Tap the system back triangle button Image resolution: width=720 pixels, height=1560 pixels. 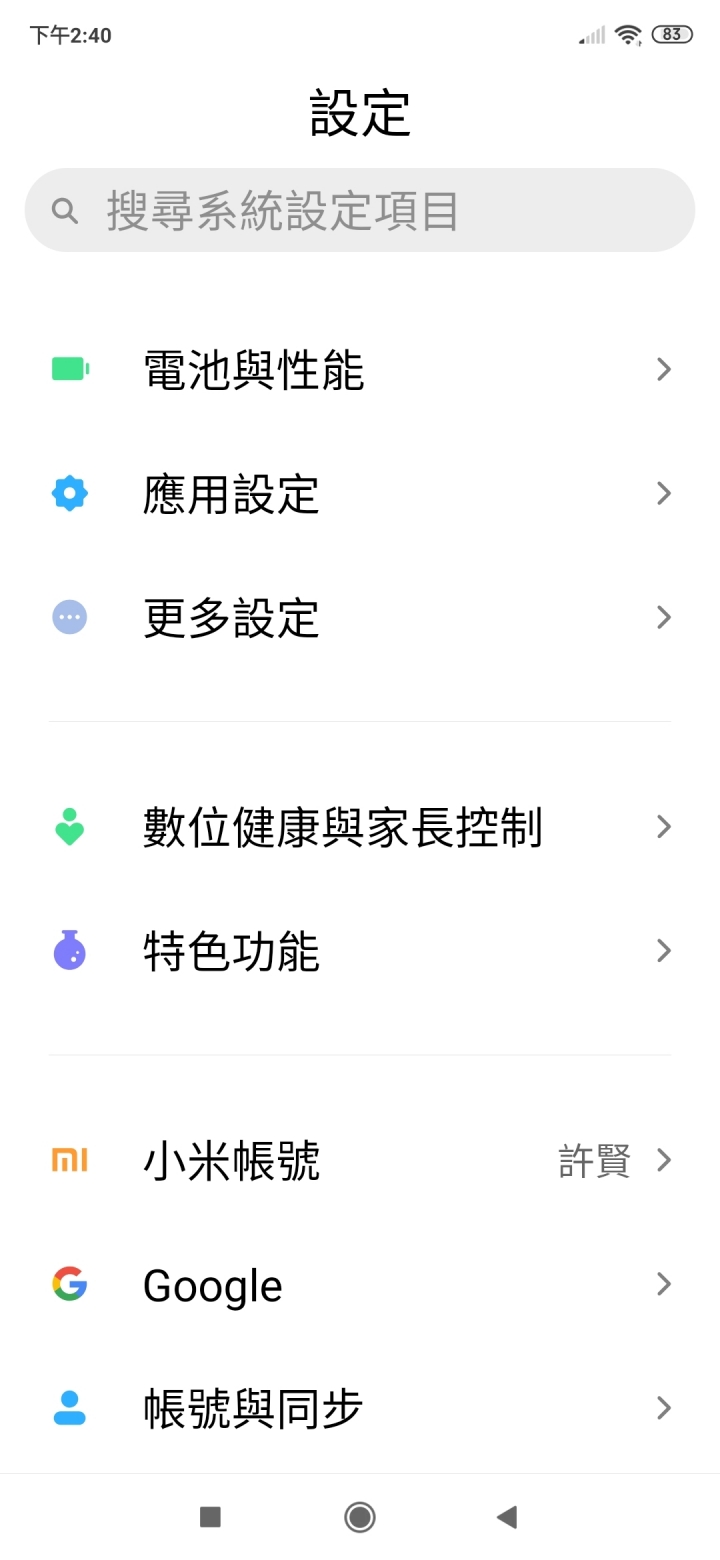point(507,1517)
